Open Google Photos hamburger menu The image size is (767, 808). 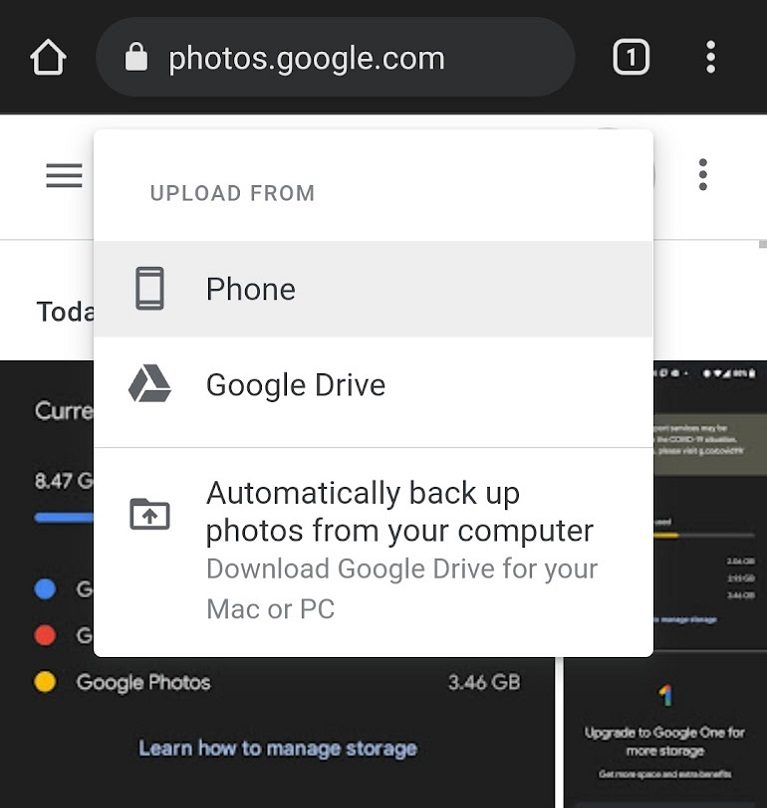[x=64, y=175]
